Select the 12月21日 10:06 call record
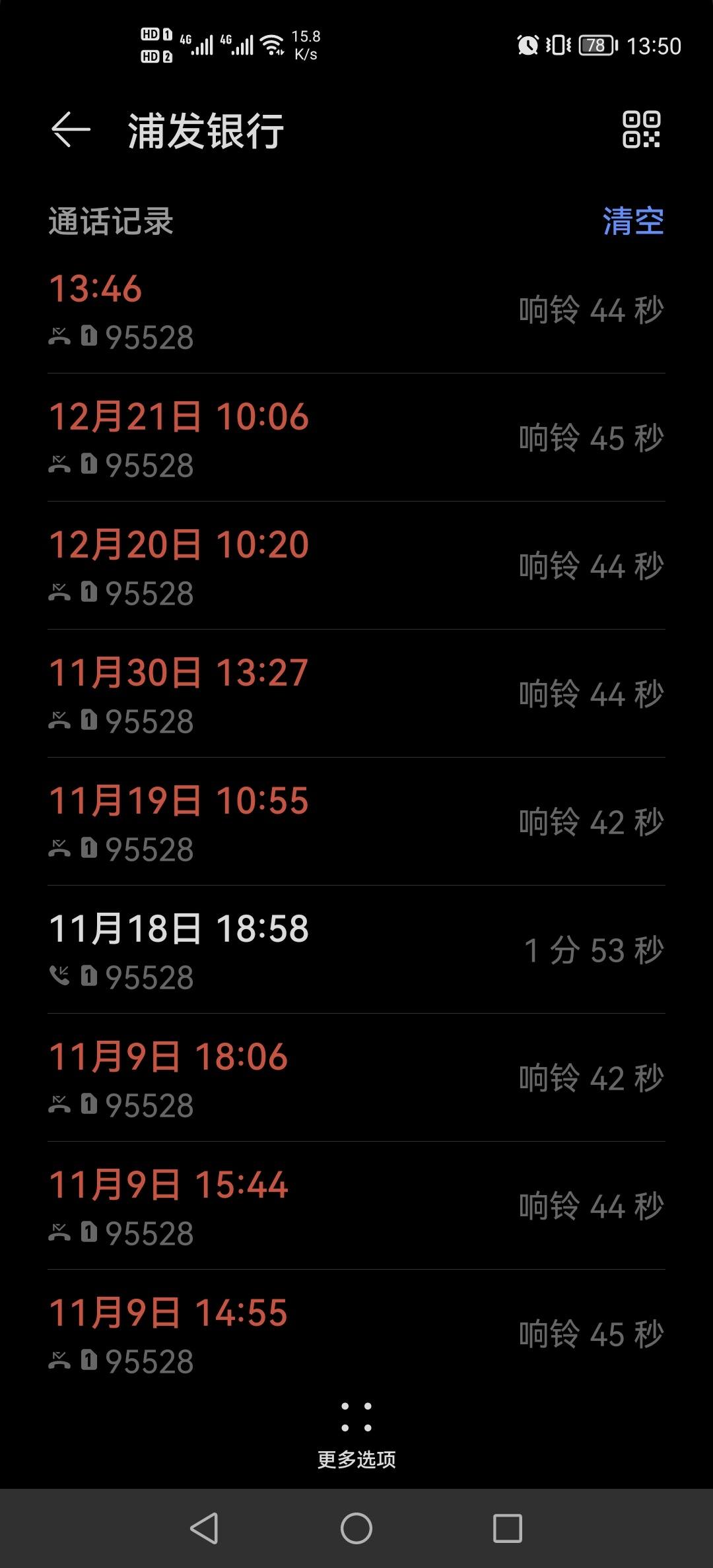The width and height of the screenshot is (713, 1568). coord(356,438)
